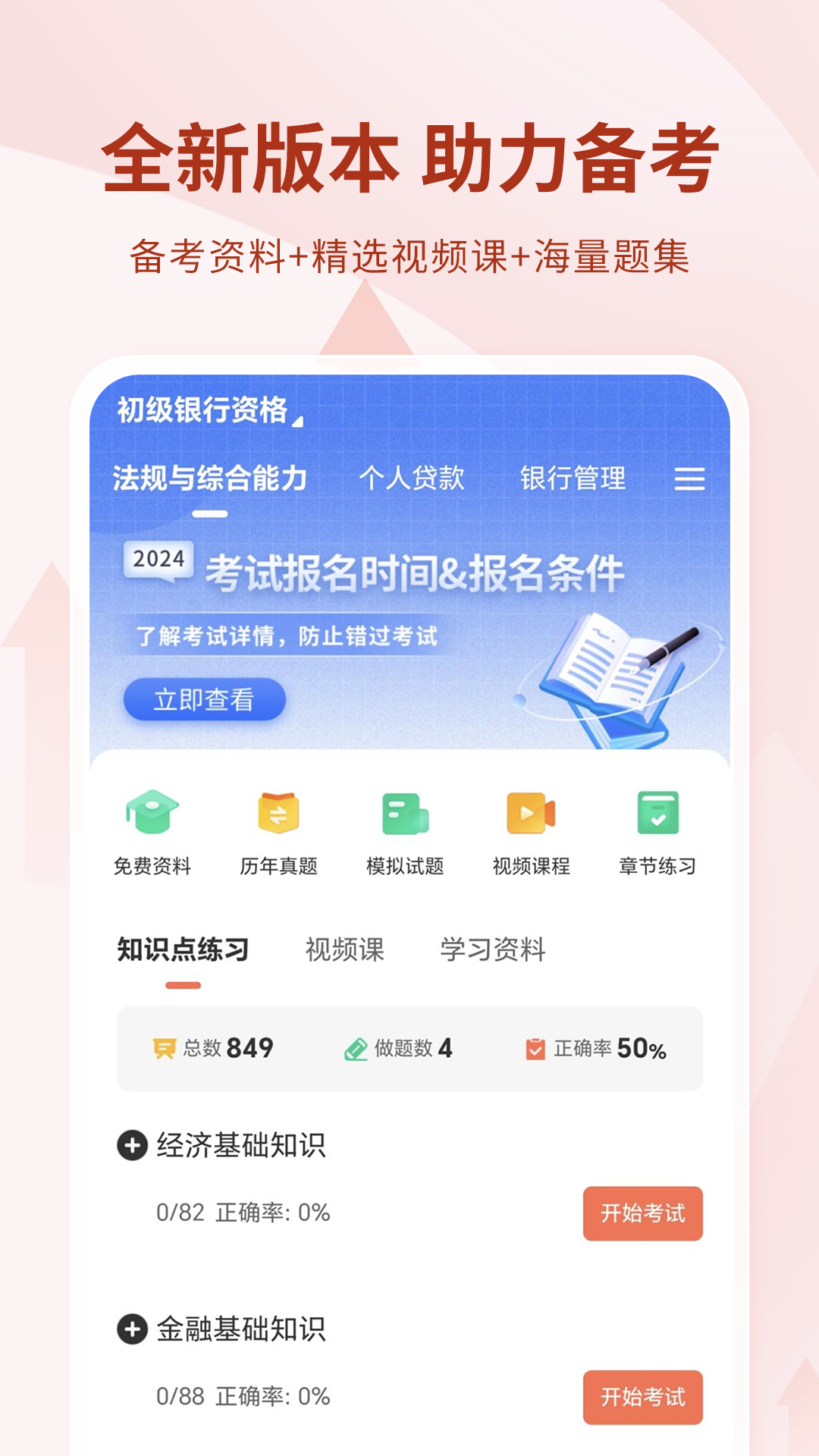Screen dimensions: 819x1456
Task: Start exam for 经济基础知识
Action: point(642,1213)
